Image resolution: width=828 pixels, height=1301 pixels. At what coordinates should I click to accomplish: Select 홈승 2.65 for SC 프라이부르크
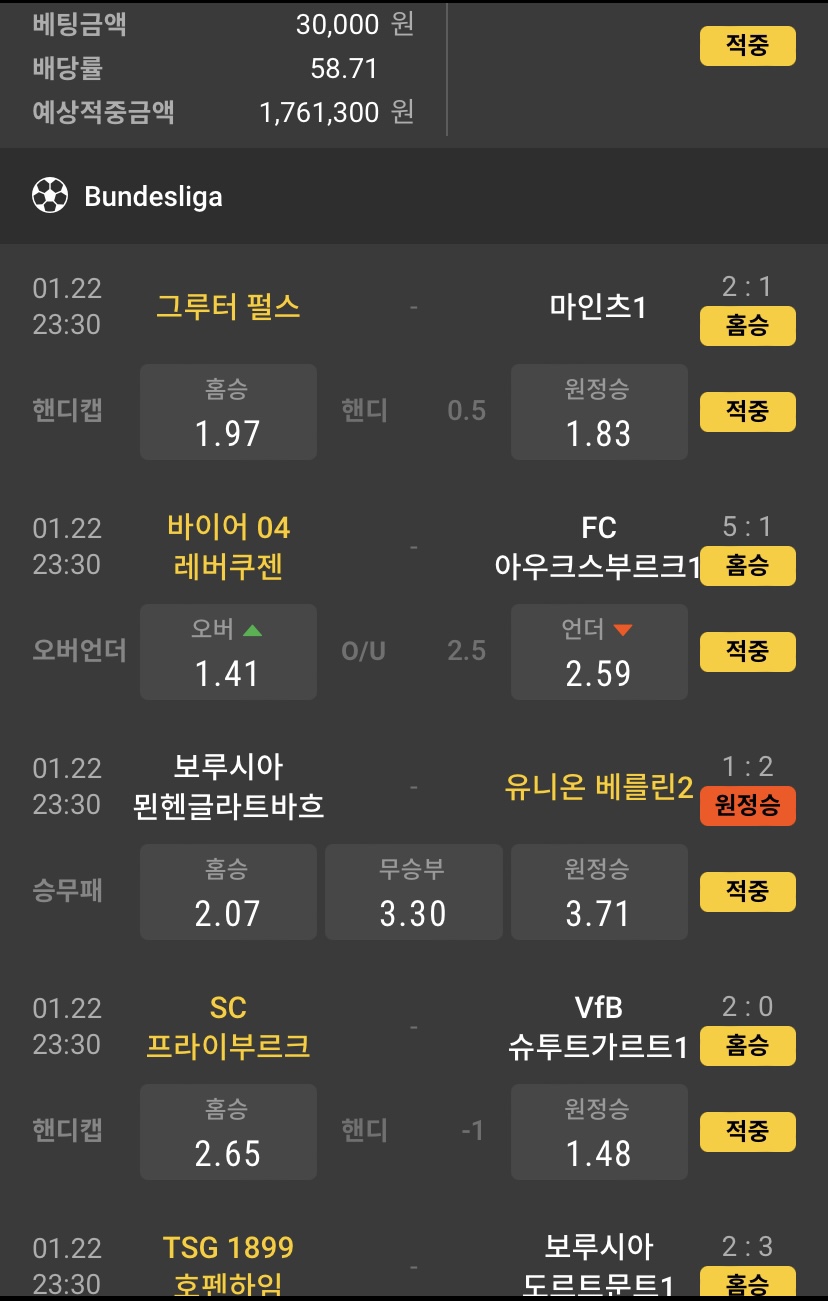pyautogui.click(x=228, y=1132)
